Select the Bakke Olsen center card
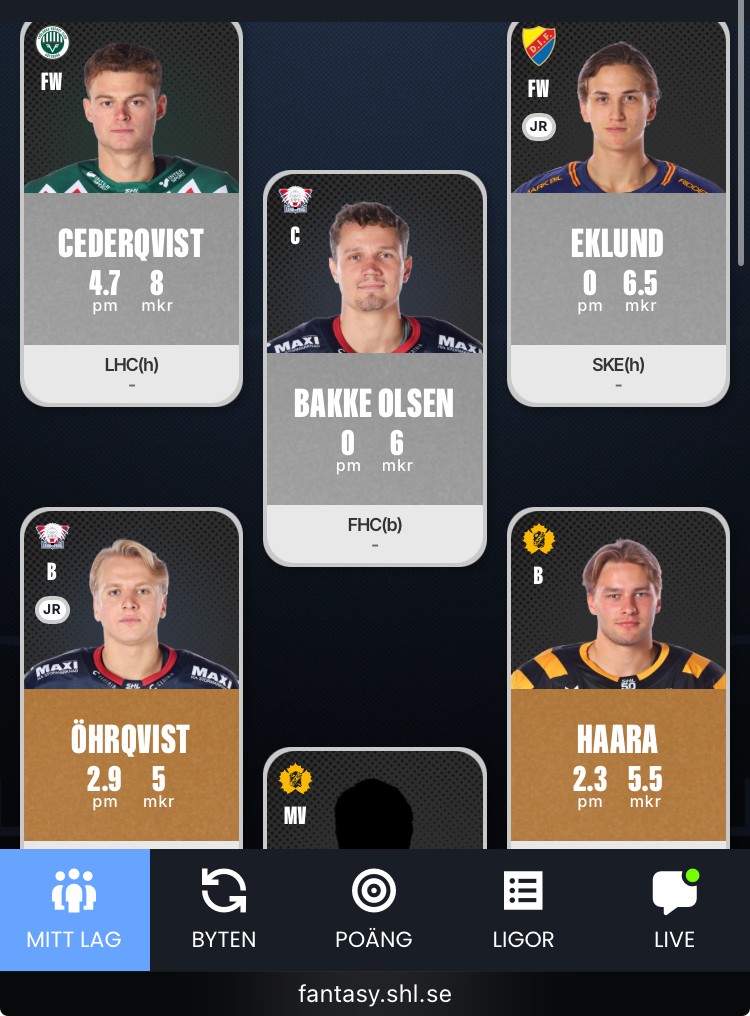This screenshot has height=1016, width=750. click(374, 370)
